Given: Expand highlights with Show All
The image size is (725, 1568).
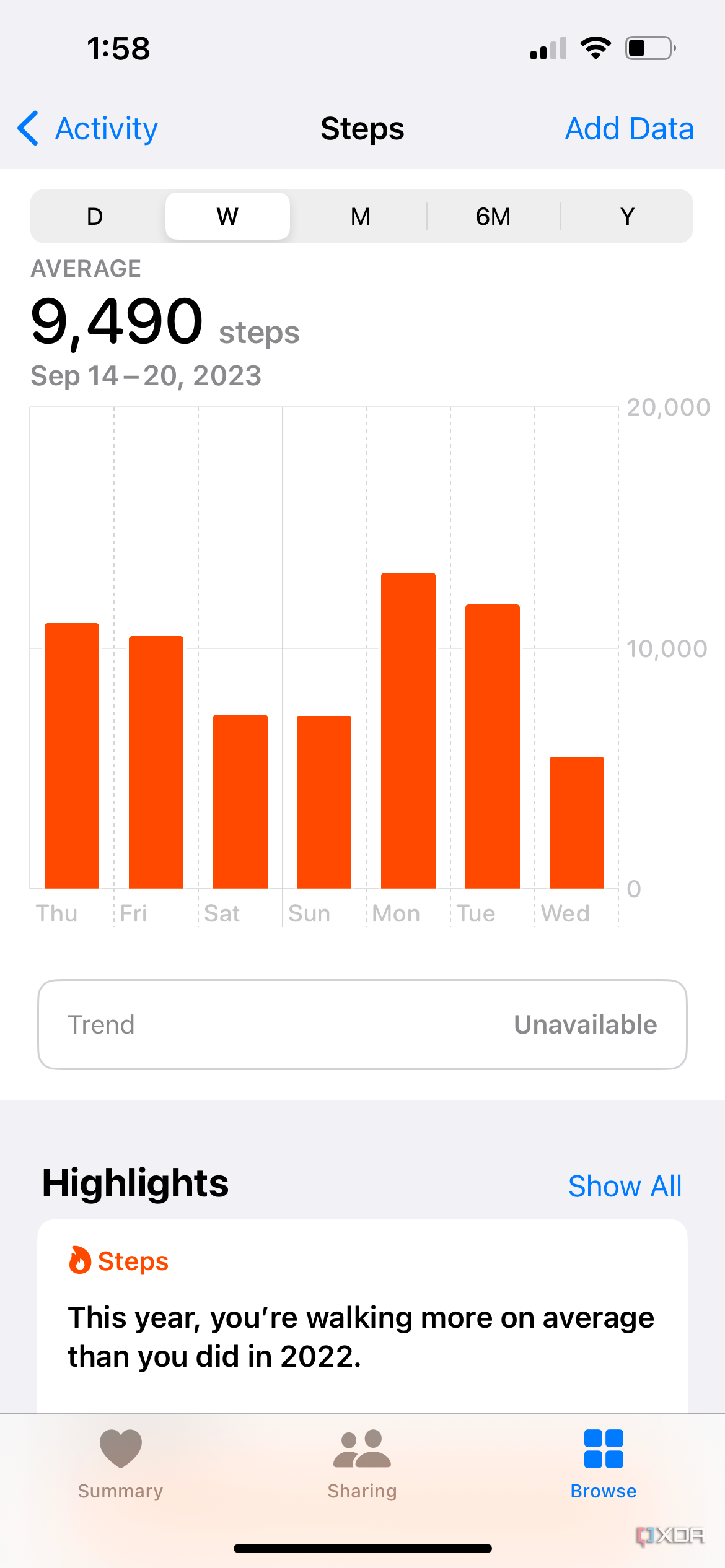Looking at the screenshot, I should pos(625,1185).
